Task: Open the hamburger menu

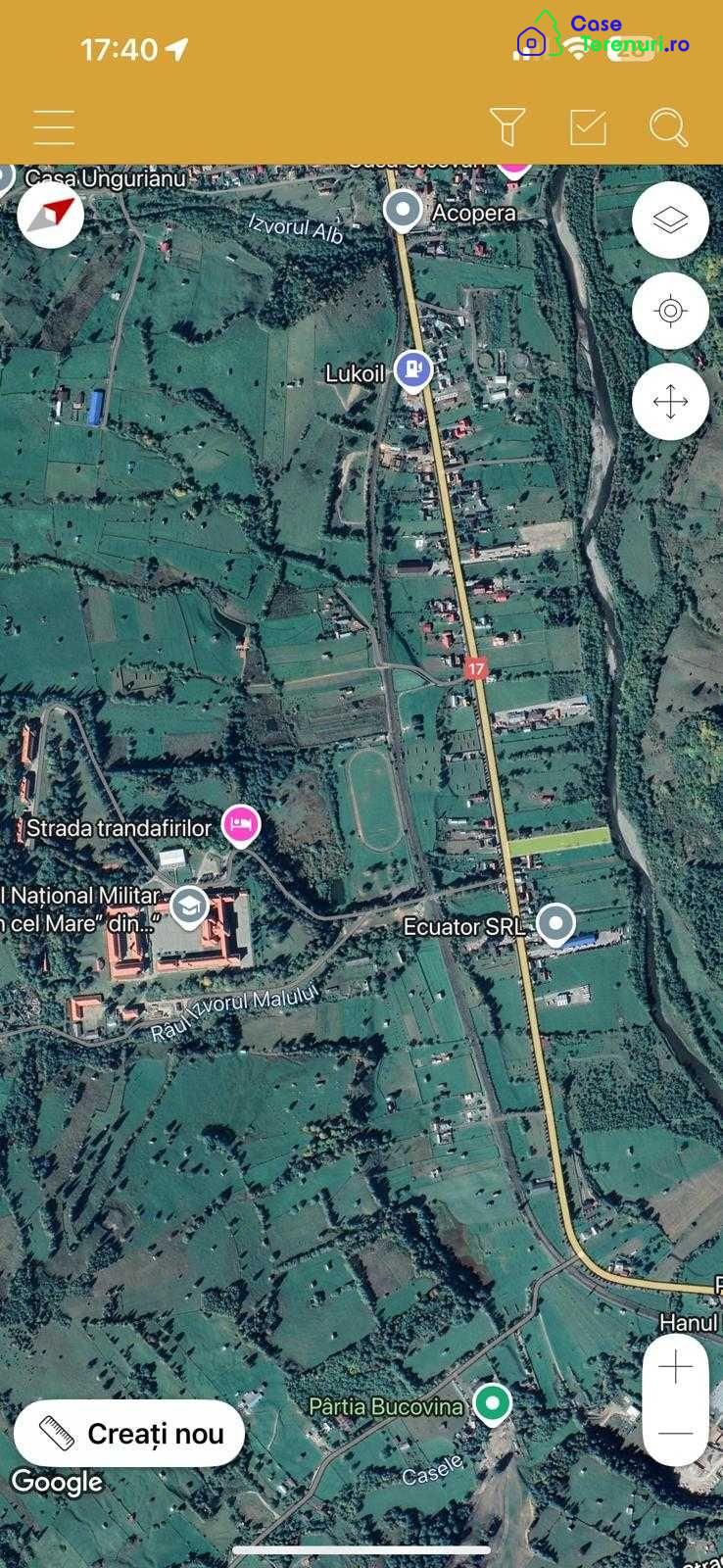Action: tap(54, 128)
